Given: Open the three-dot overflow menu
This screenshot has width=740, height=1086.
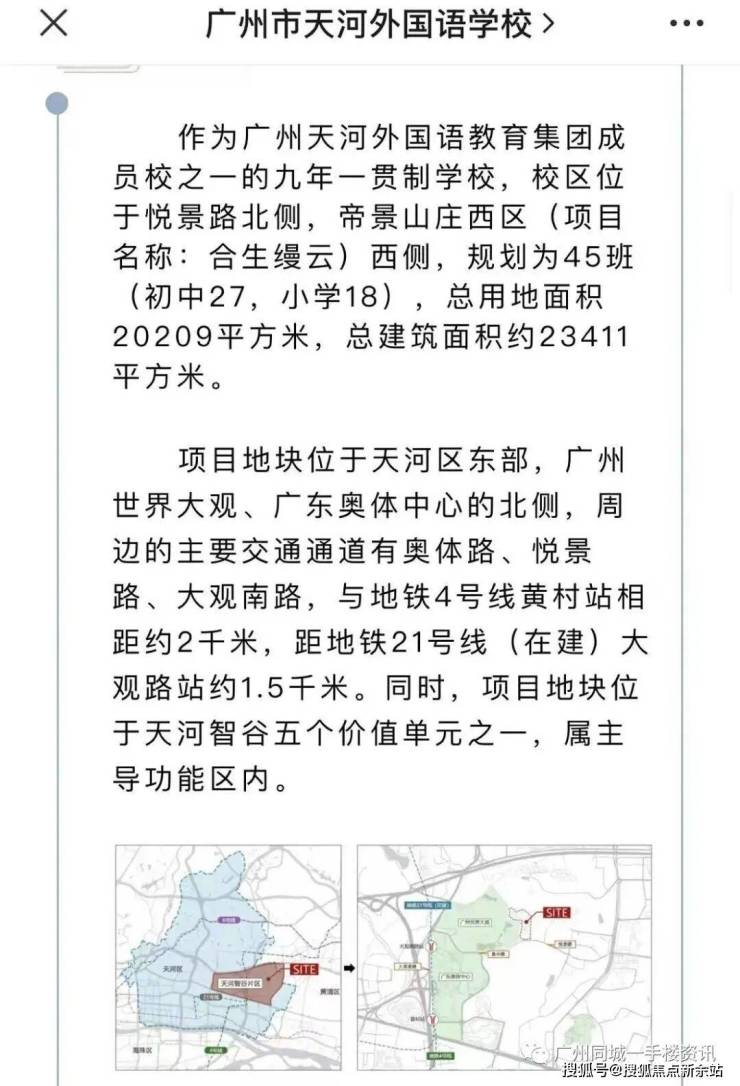Looking at the screenshot, I should pyautogui.click(x=686, y=24).
